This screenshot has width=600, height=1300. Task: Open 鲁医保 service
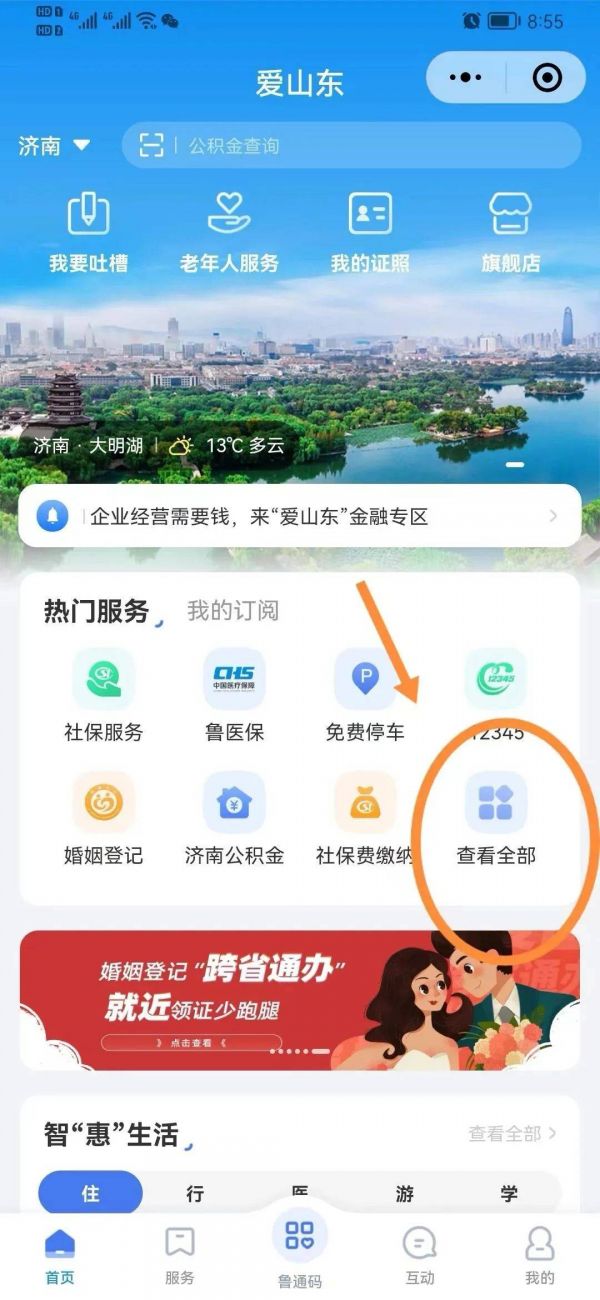(x=234, y=695)
